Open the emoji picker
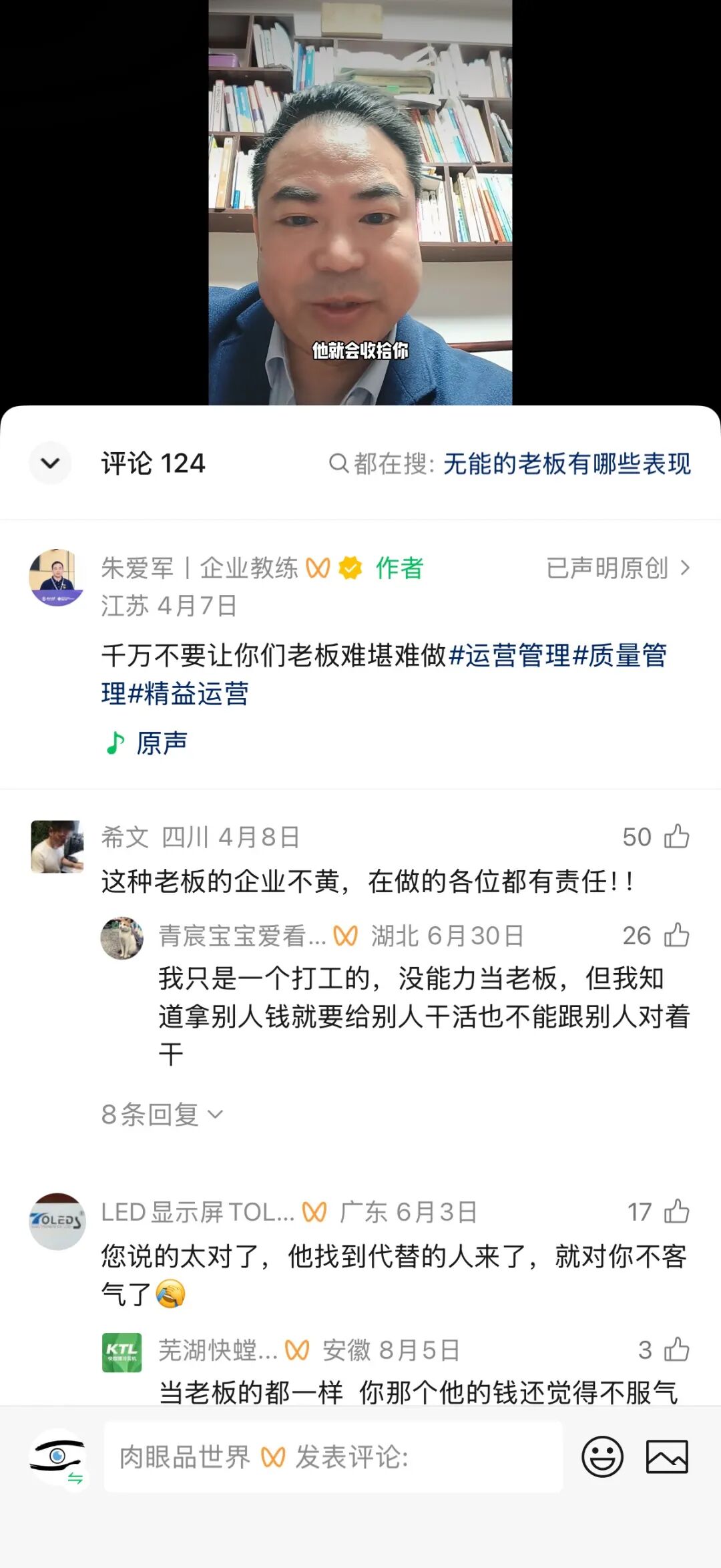 point(602,1456)
